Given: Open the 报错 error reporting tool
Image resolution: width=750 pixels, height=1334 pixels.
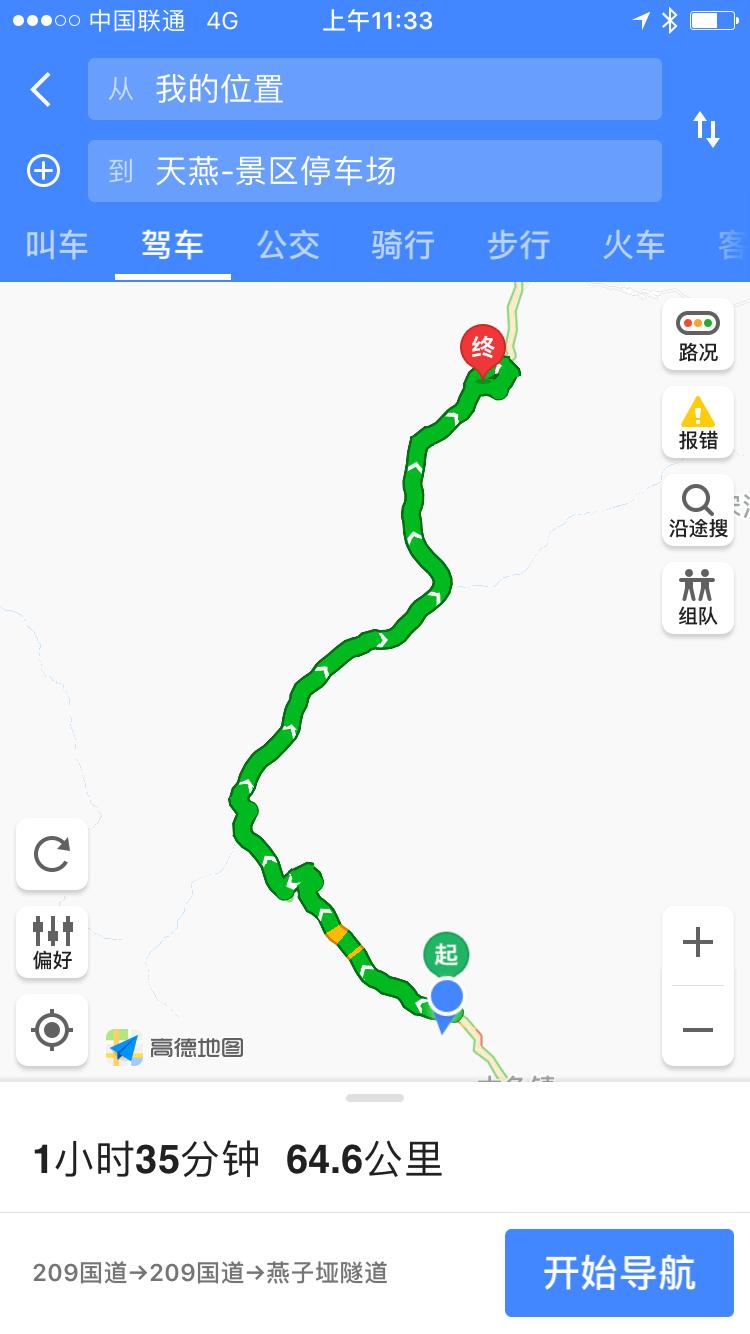Looking at the screenshot, I should pos(697,422).
